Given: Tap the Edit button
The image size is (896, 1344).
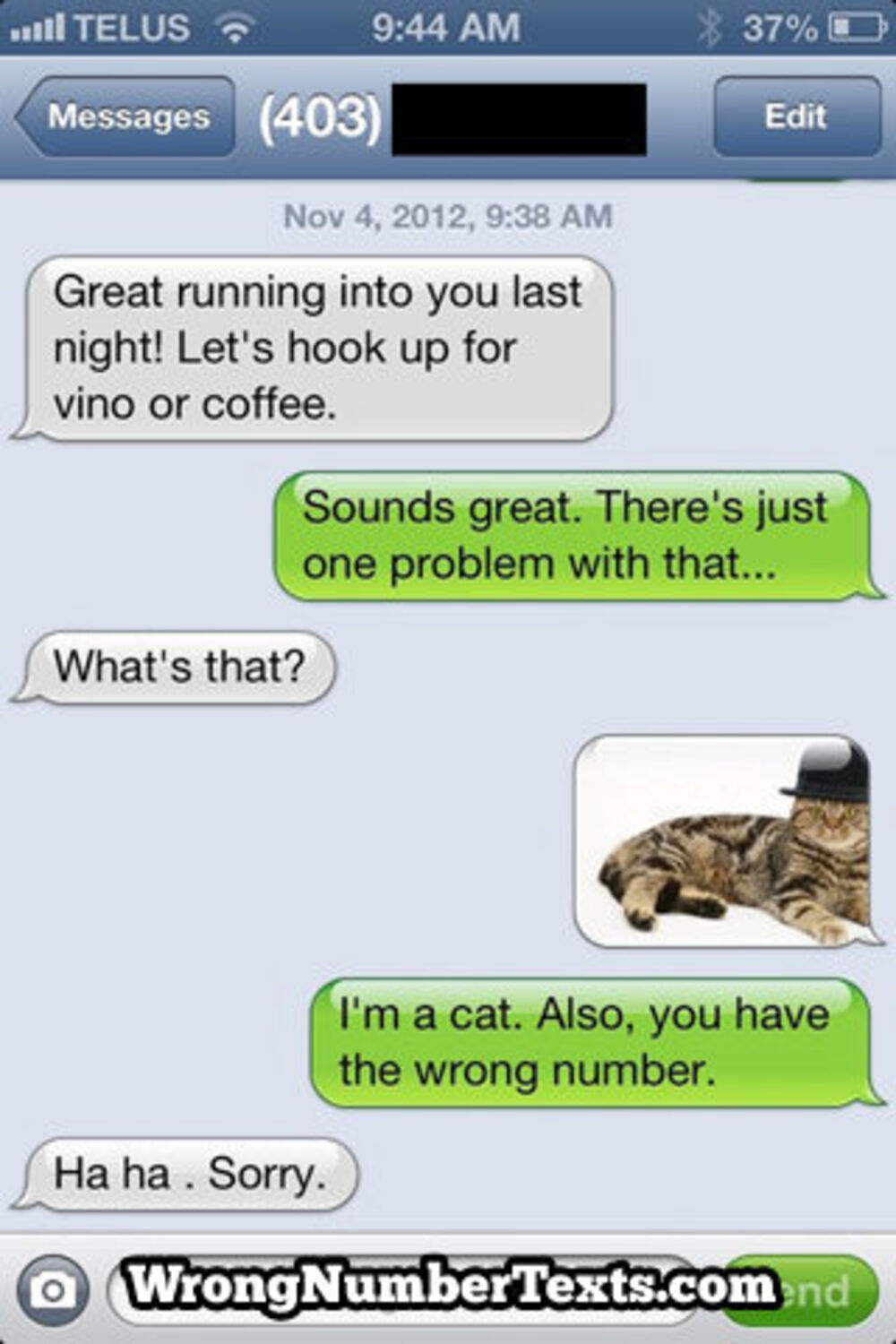Looking at the screenshot, I should coord(796,116).
